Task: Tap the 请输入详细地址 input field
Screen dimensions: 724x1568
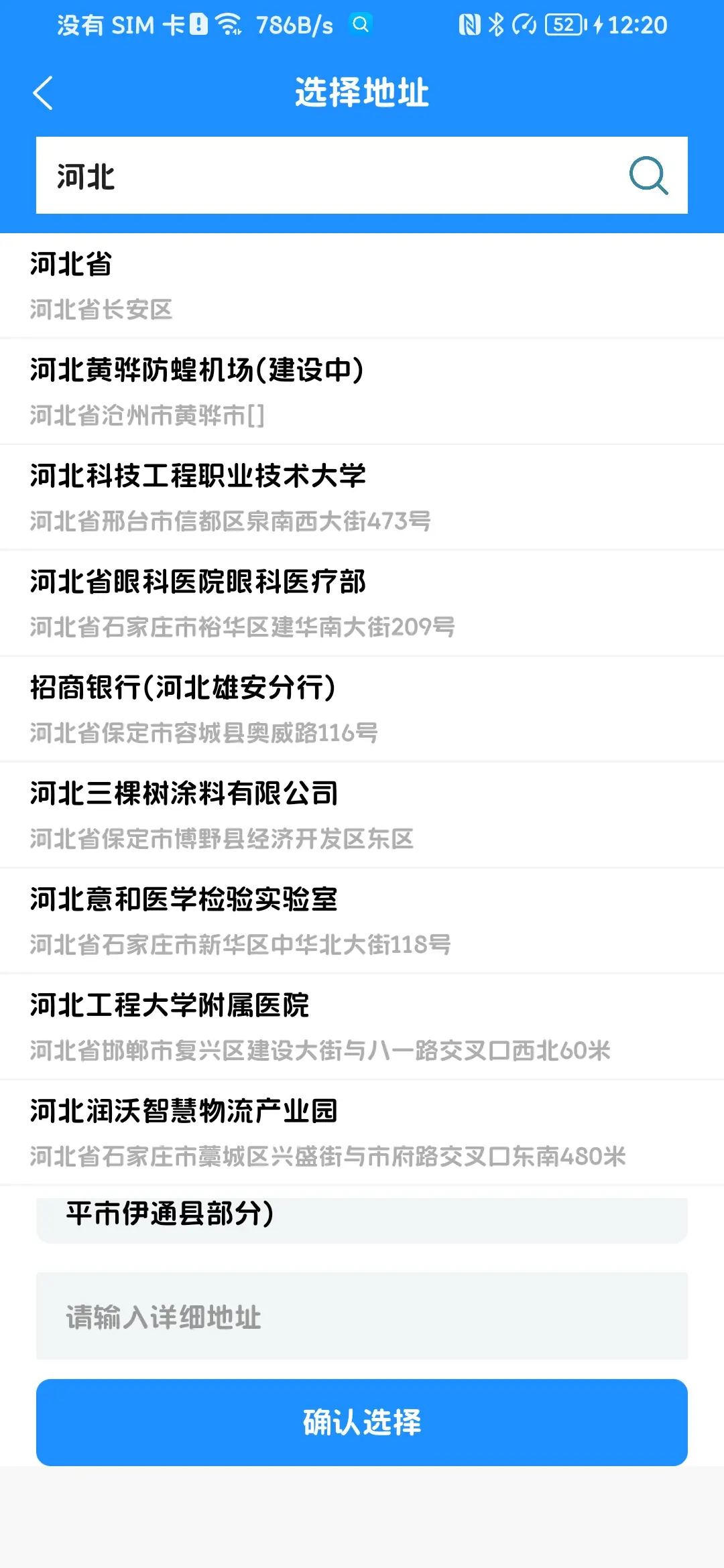Action: pyautogui.click(x=362, y=1317)
